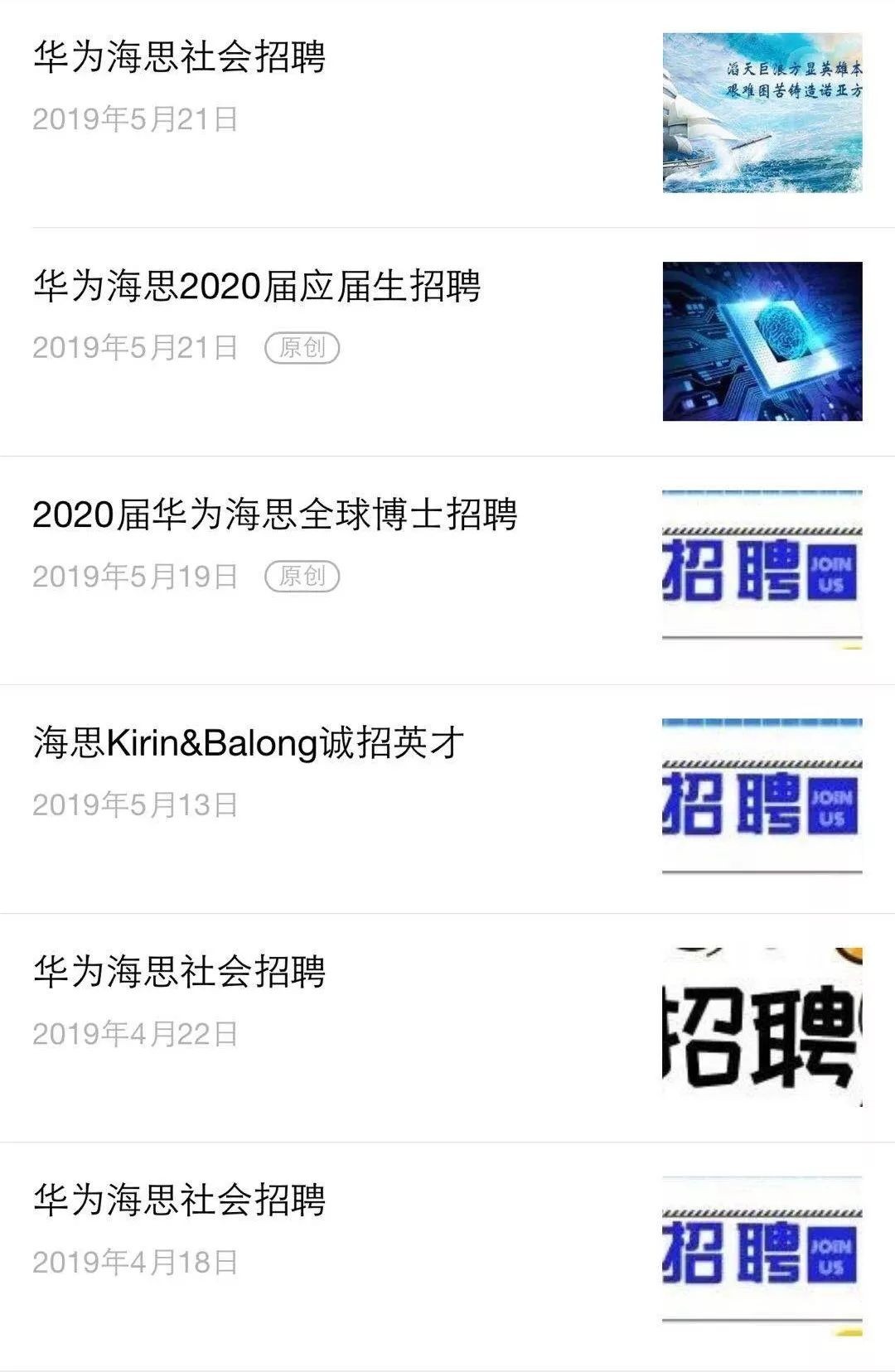
Task: Select 华为海思社会招聘 post from 2019年4月22日
Action: pyautogui.click(x=180, y=973)
